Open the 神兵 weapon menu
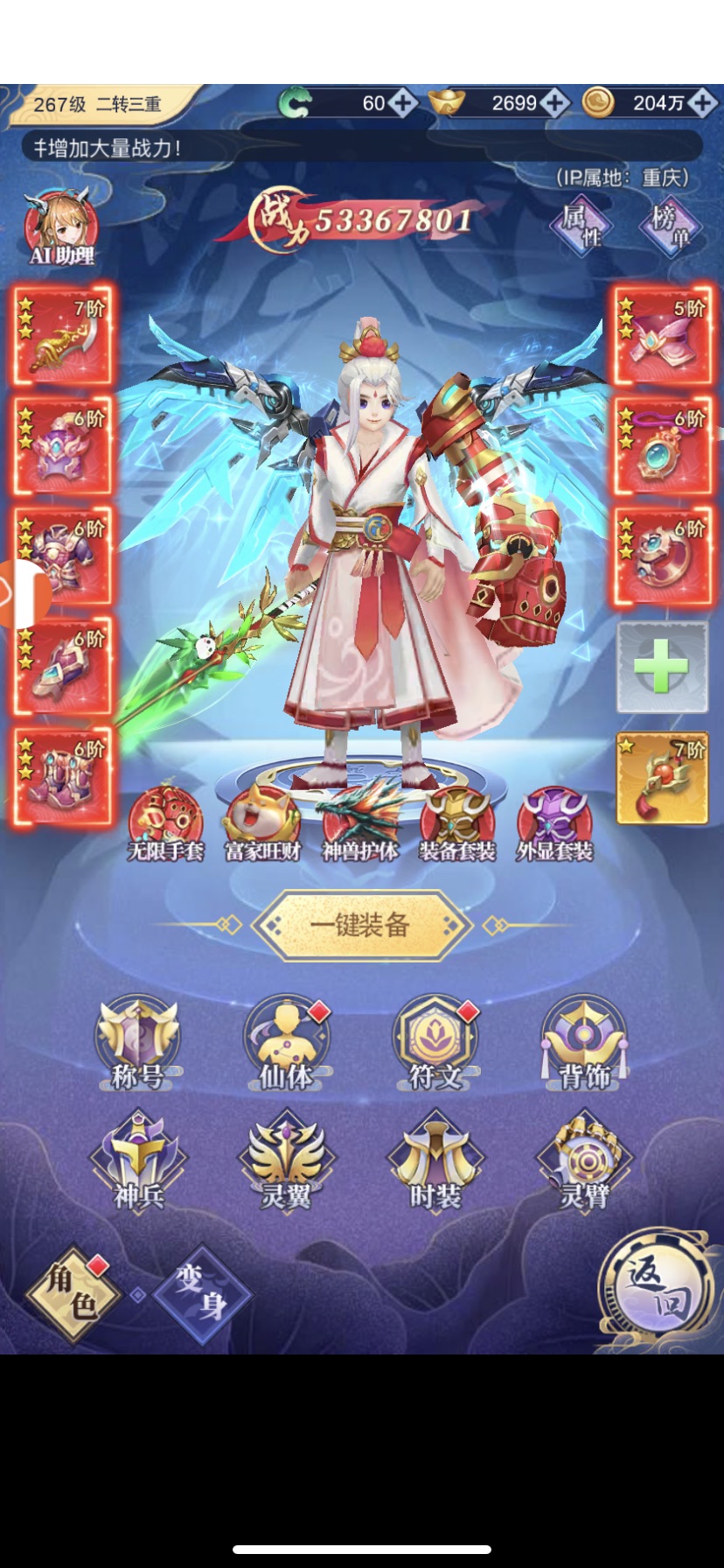The width and height of the screenshot is (724, 1568). (138, 1159)
